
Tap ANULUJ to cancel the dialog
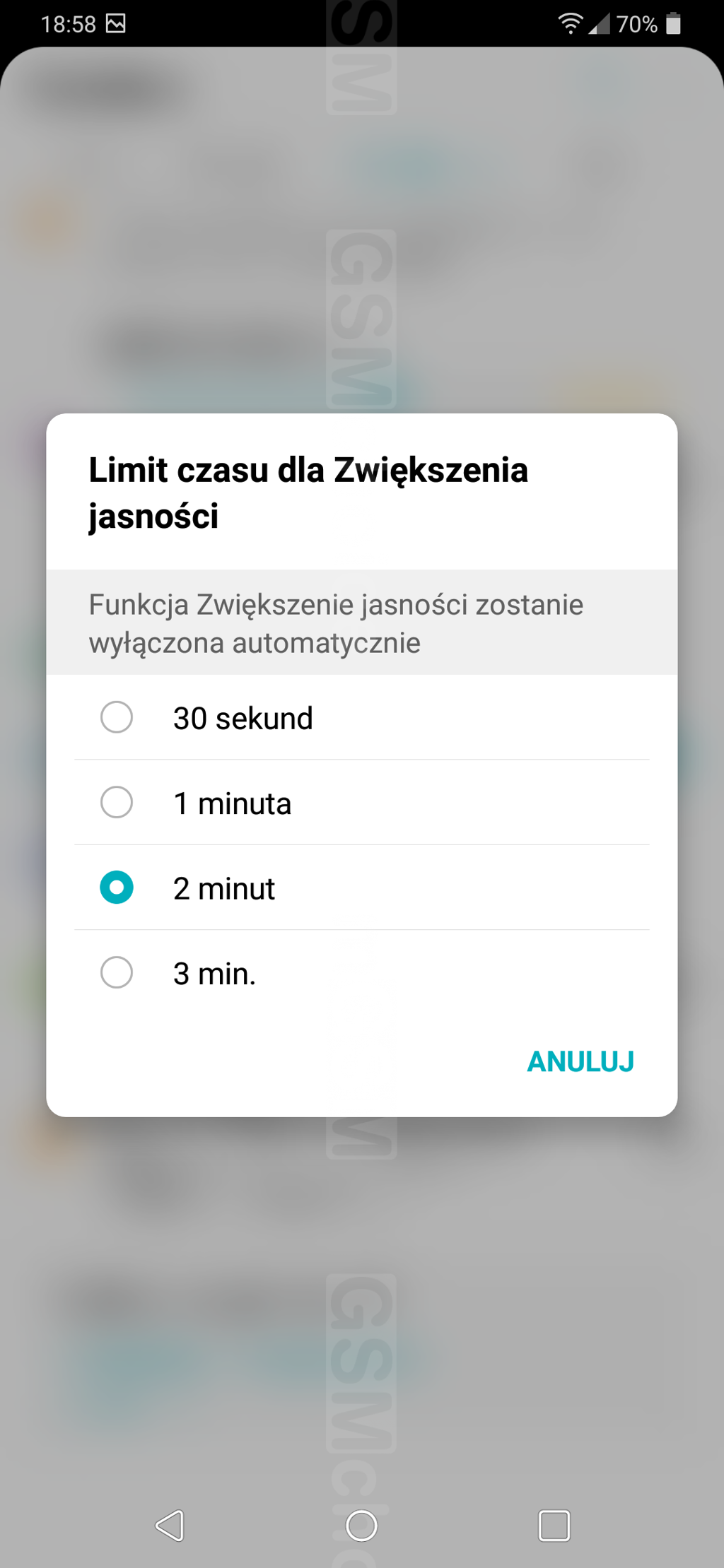(x=580, y=1061)
